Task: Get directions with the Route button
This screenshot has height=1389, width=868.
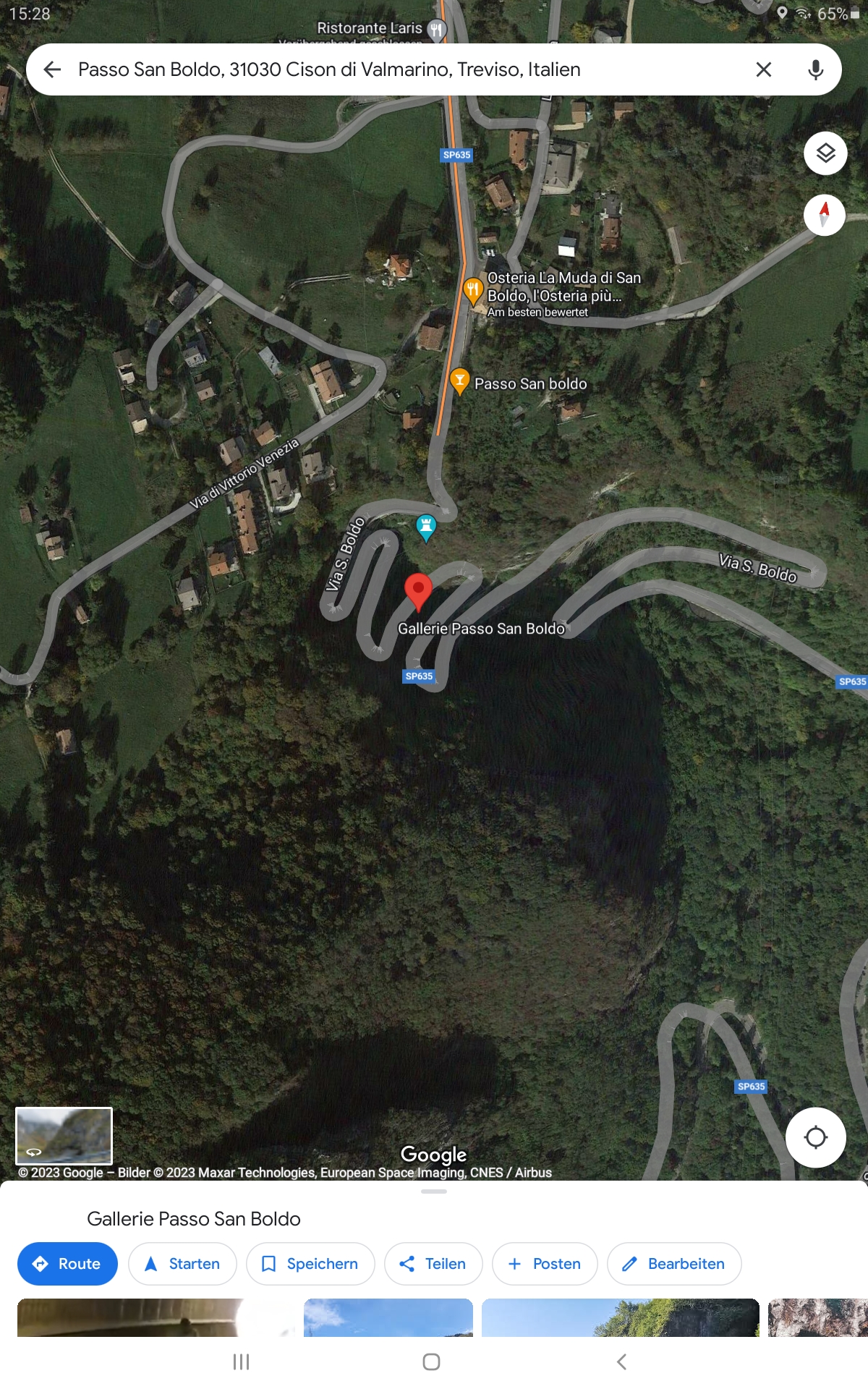Action: click(67, 1264)
